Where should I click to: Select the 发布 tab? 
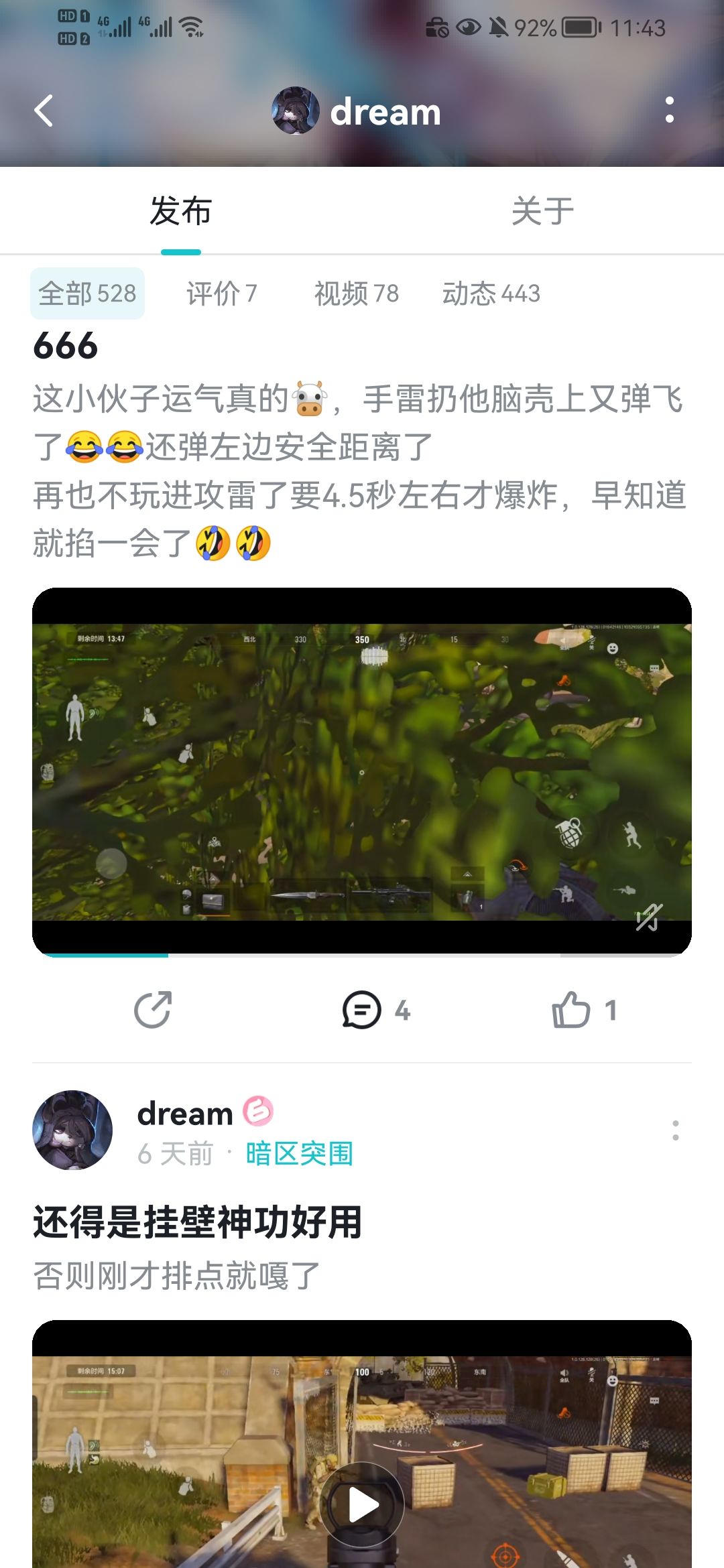(181, 211)
